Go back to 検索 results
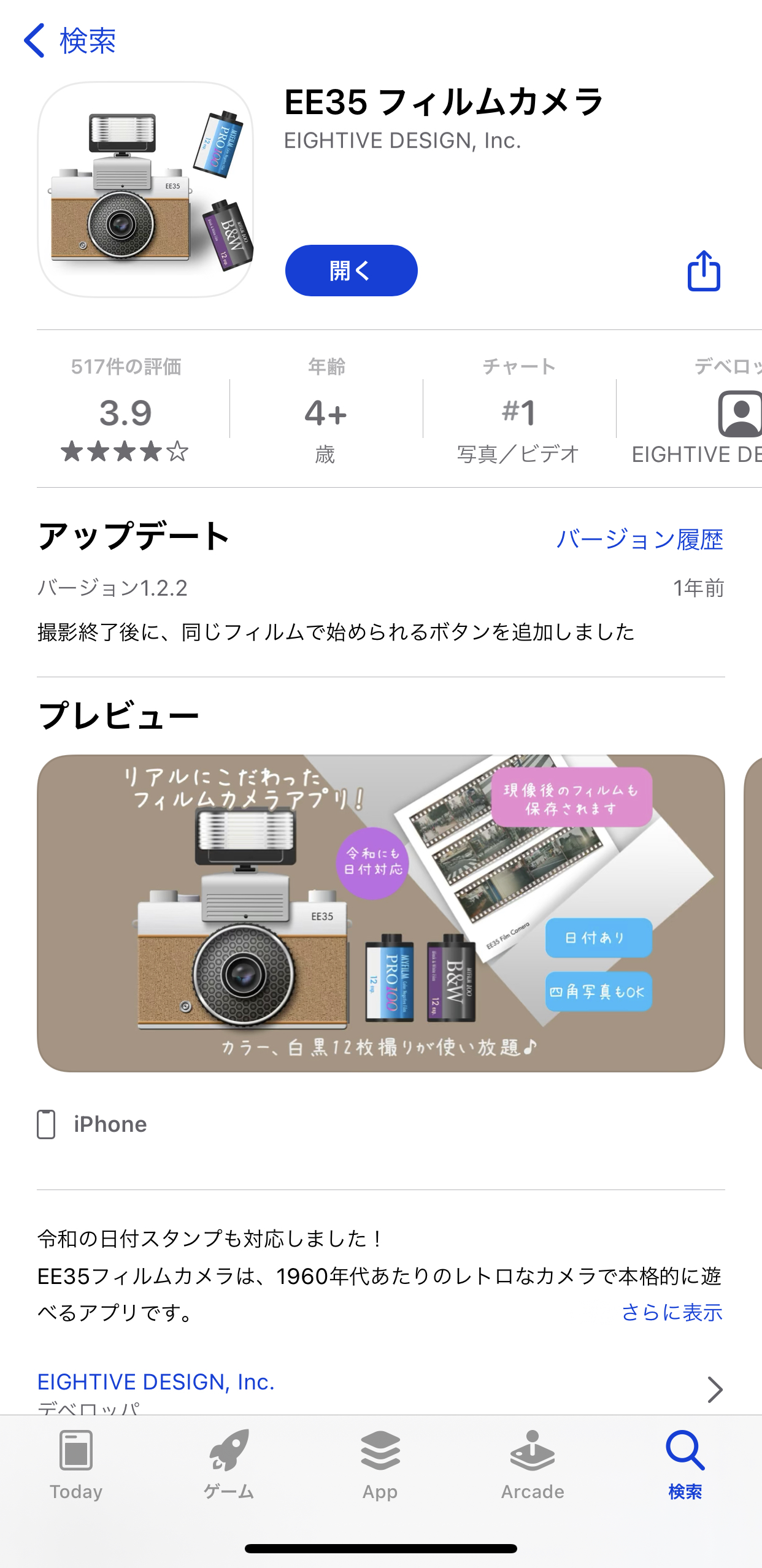The image size is (762, 1568). pos(70,40)
